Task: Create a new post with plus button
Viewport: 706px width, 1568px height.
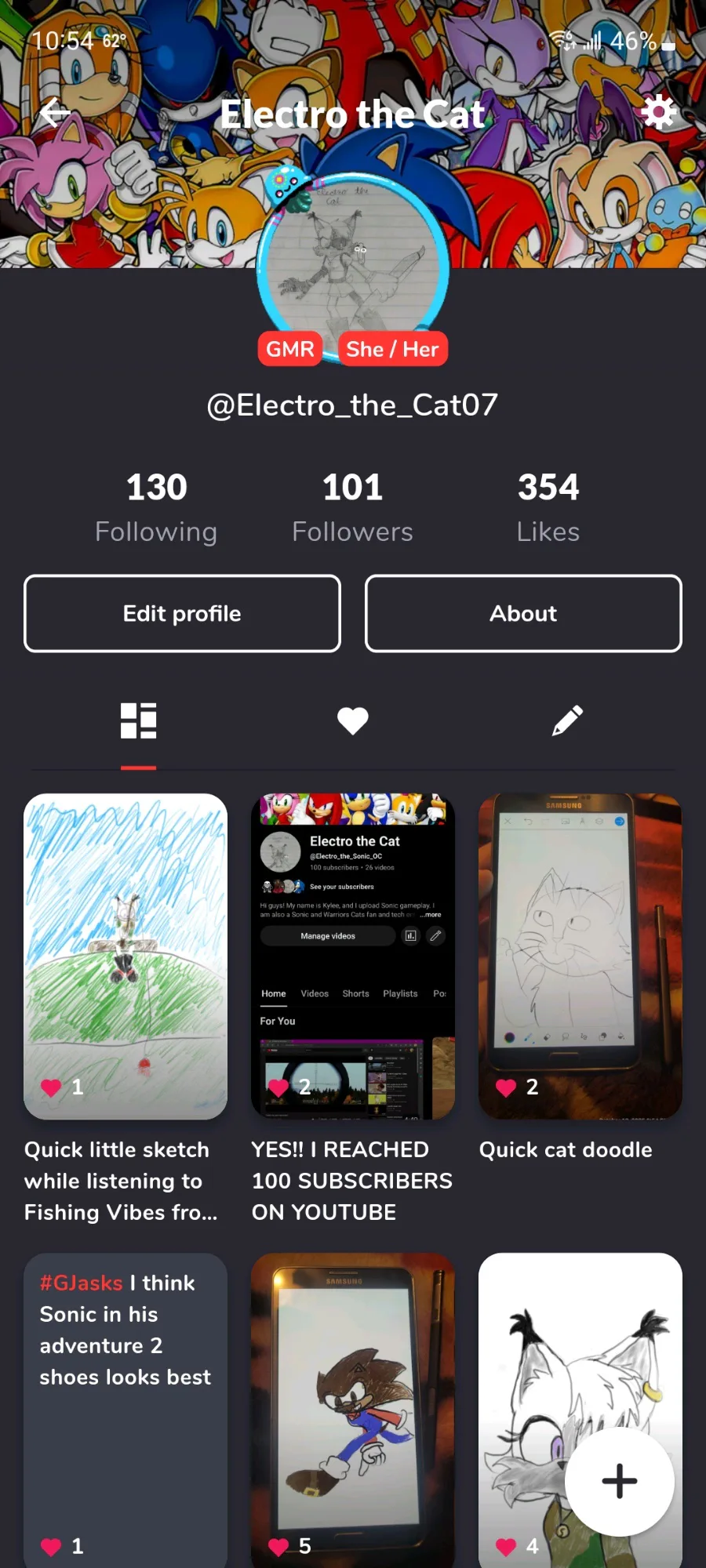Action: [620, 1481]
